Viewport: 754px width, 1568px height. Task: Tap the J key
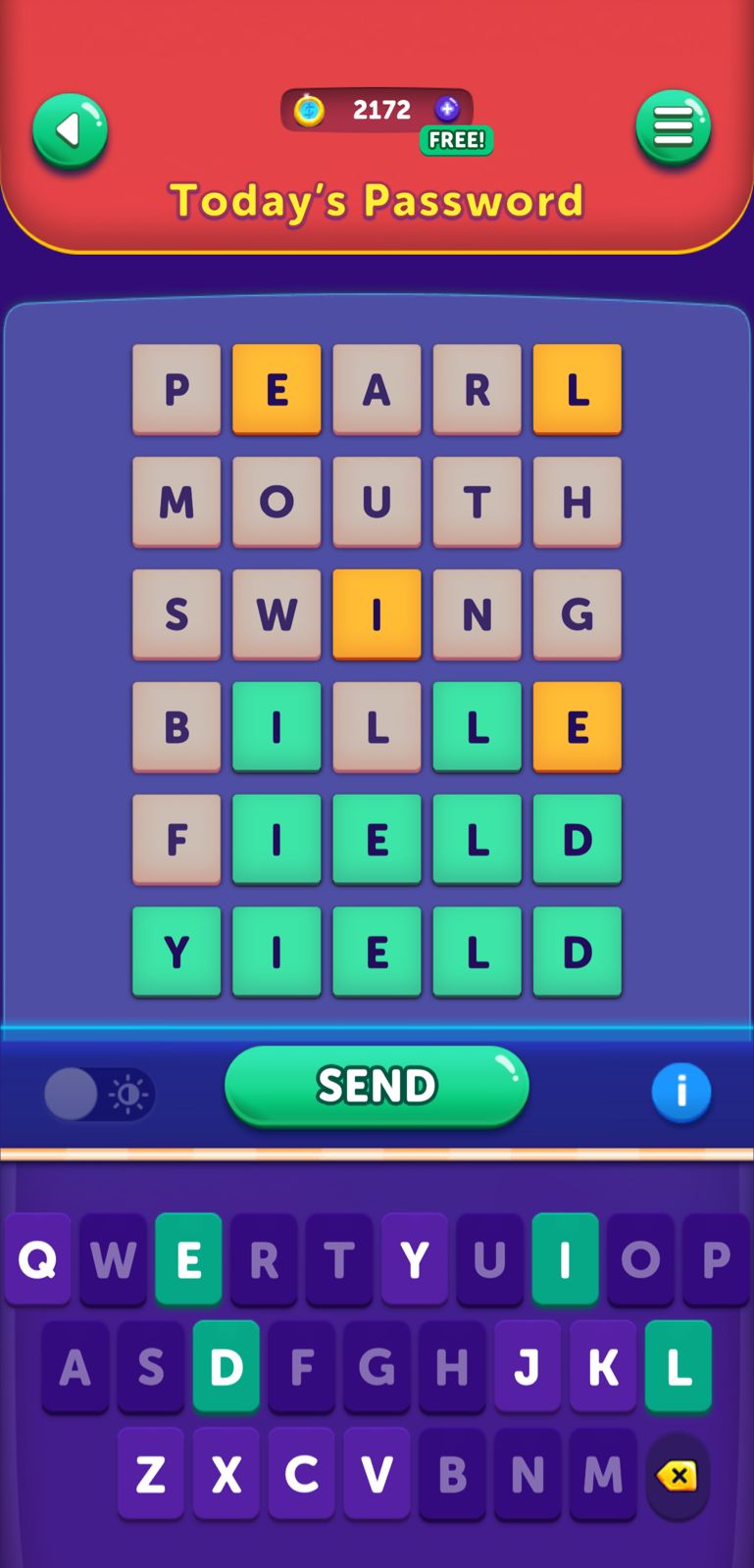[x=528, y=1366]
